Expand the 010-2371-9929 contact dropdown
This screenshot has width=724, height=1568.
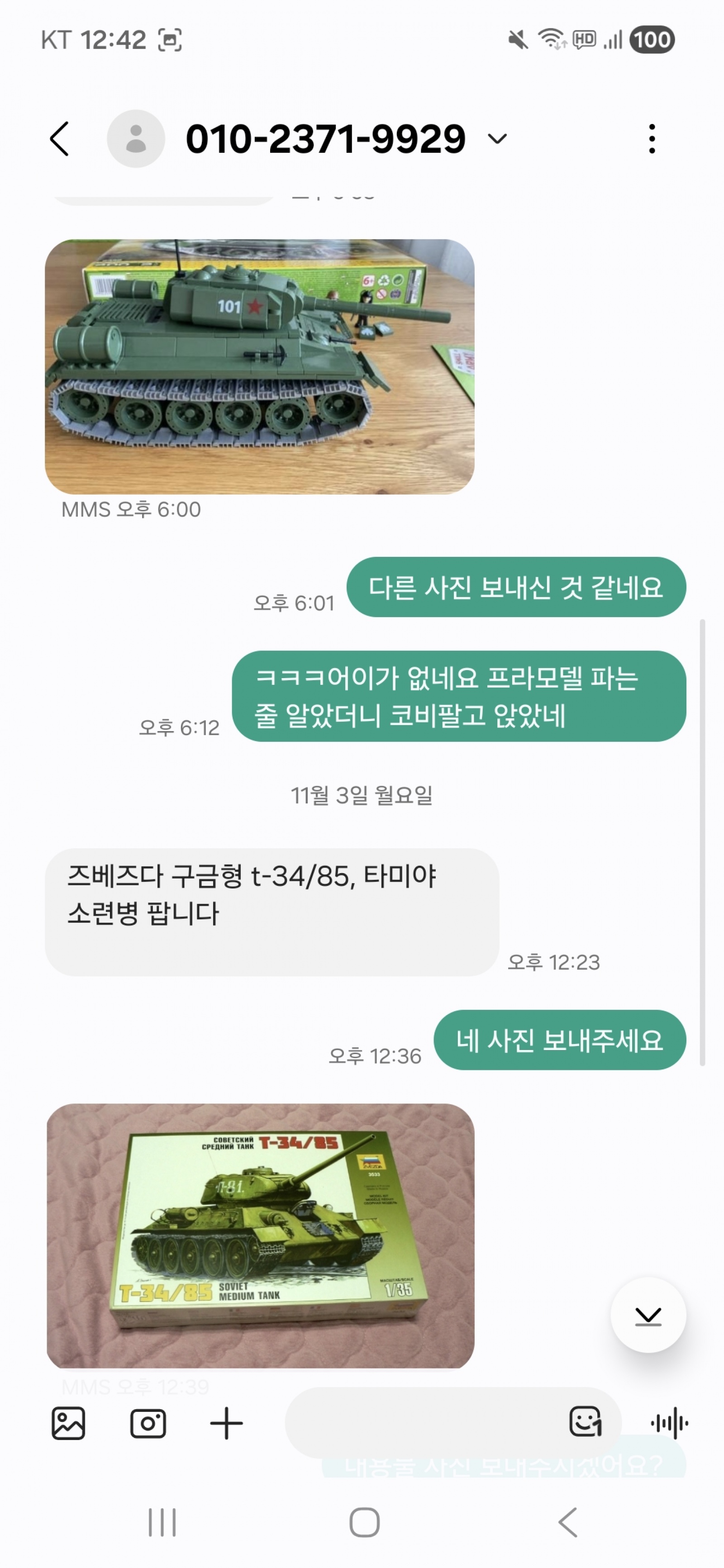click(497, 139)
